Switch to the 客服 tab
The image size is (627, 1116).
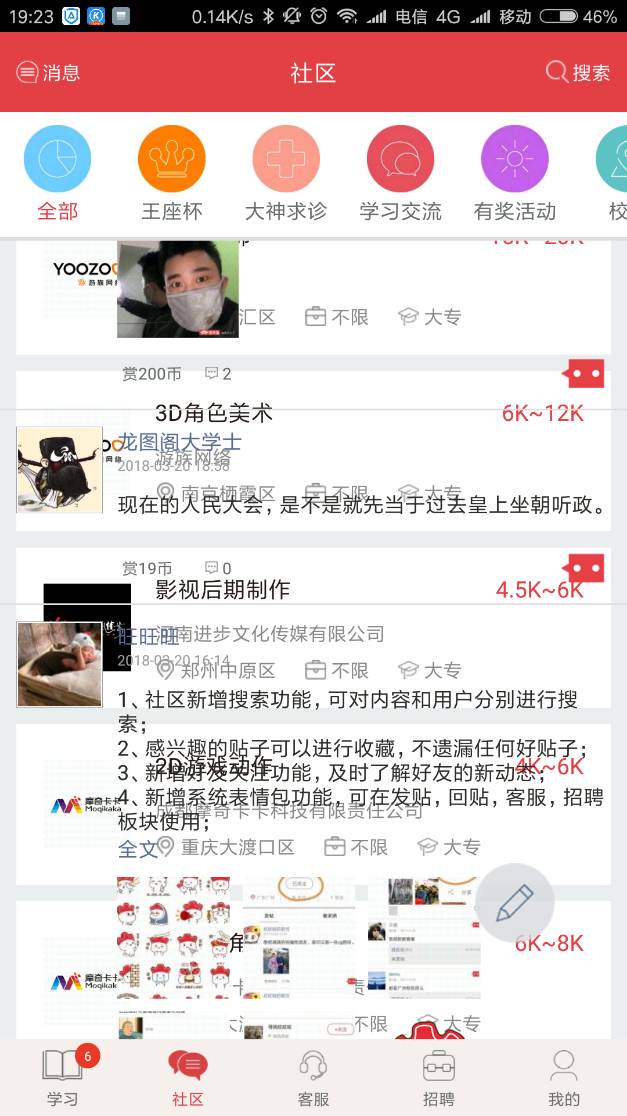pyautogui.click(x=313, y=1077)
